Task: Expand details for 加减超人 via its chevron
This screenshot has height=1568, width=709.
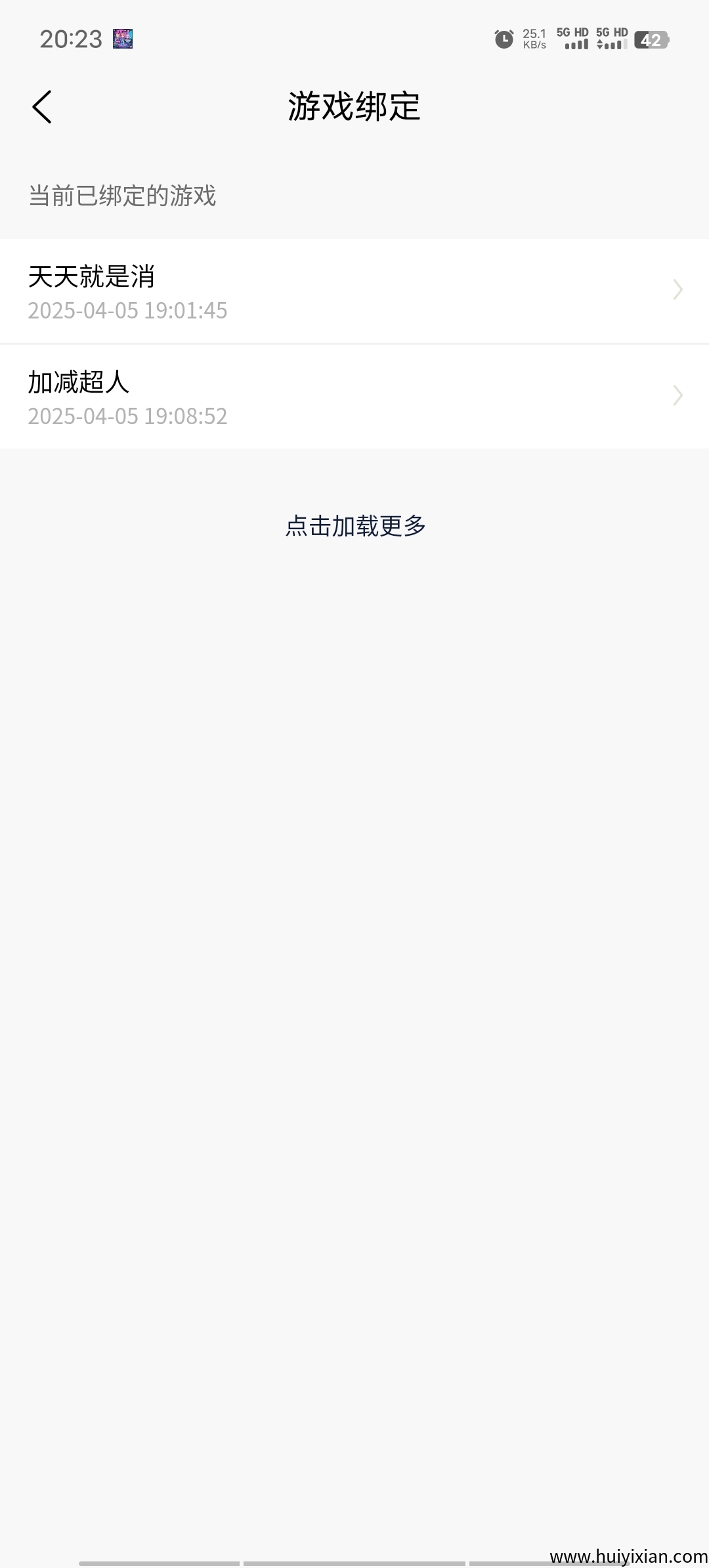Action: [x=677, y=395]
